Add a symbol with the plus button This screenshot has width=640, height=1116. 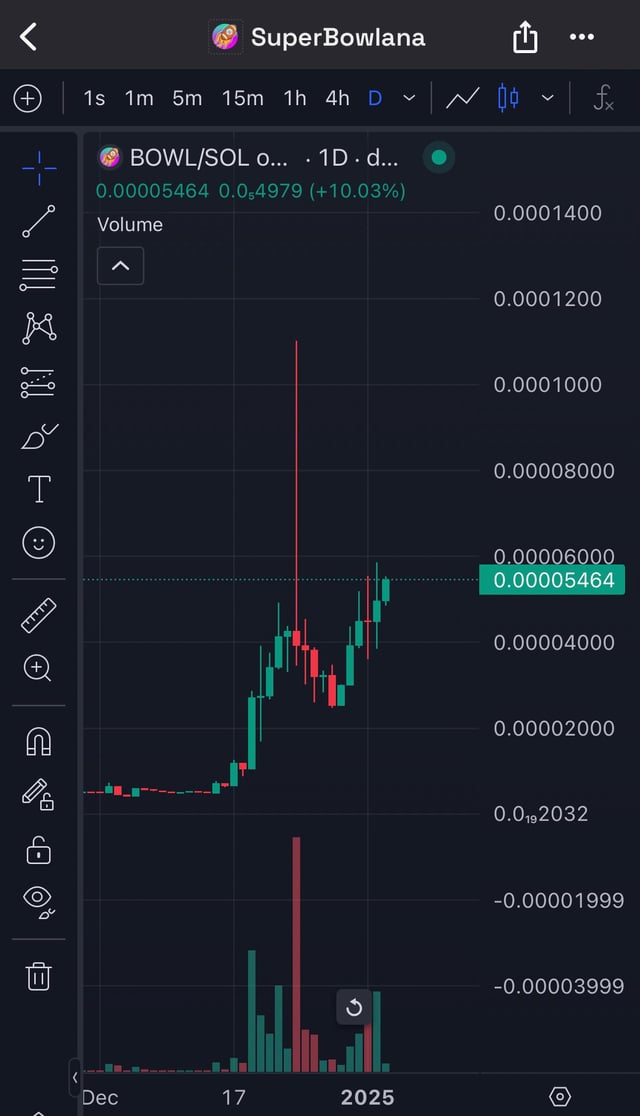click(x=28, y=98)
